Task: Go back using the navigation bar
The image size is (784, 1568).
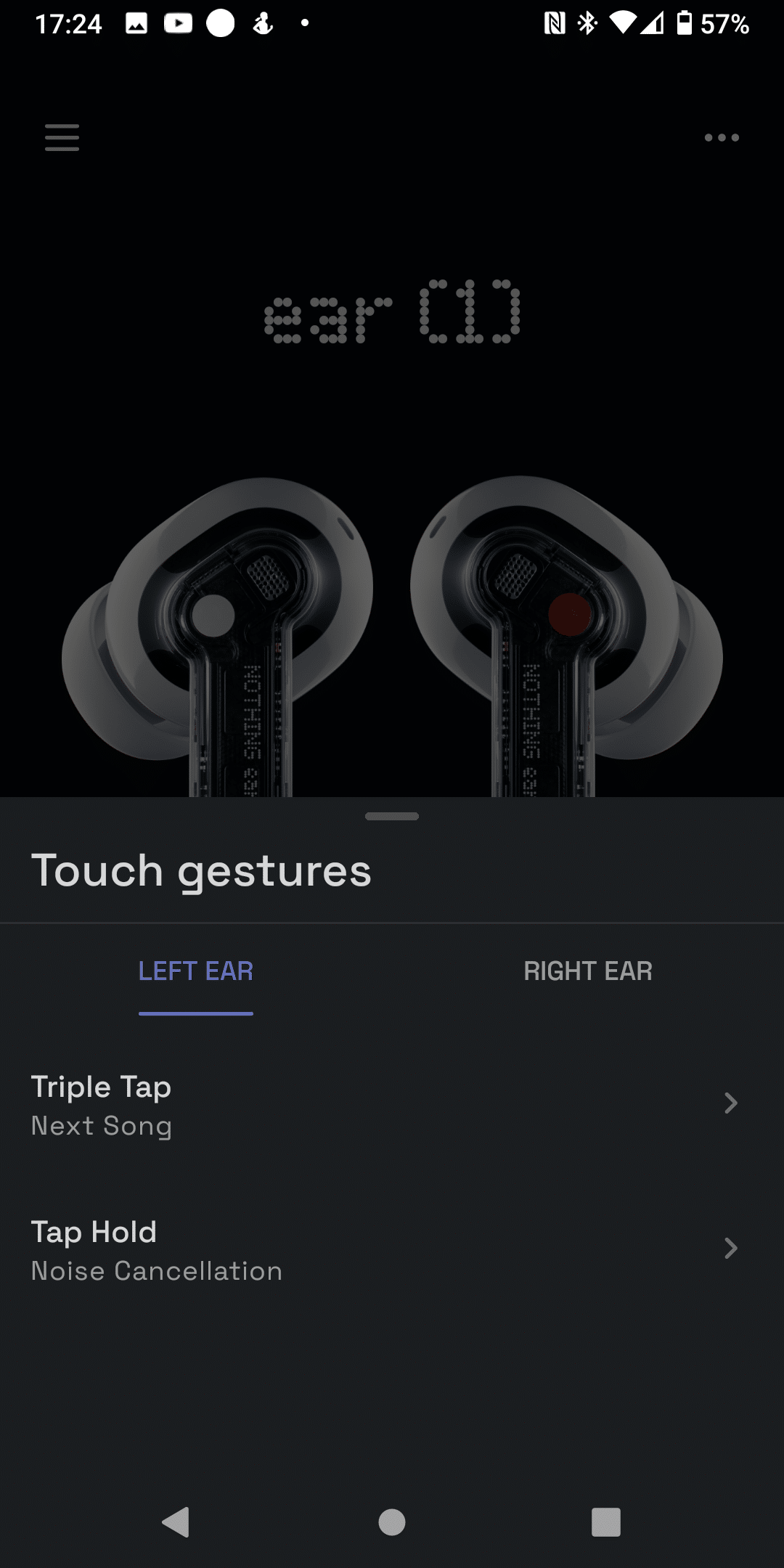Action: tap(176, 1522)
